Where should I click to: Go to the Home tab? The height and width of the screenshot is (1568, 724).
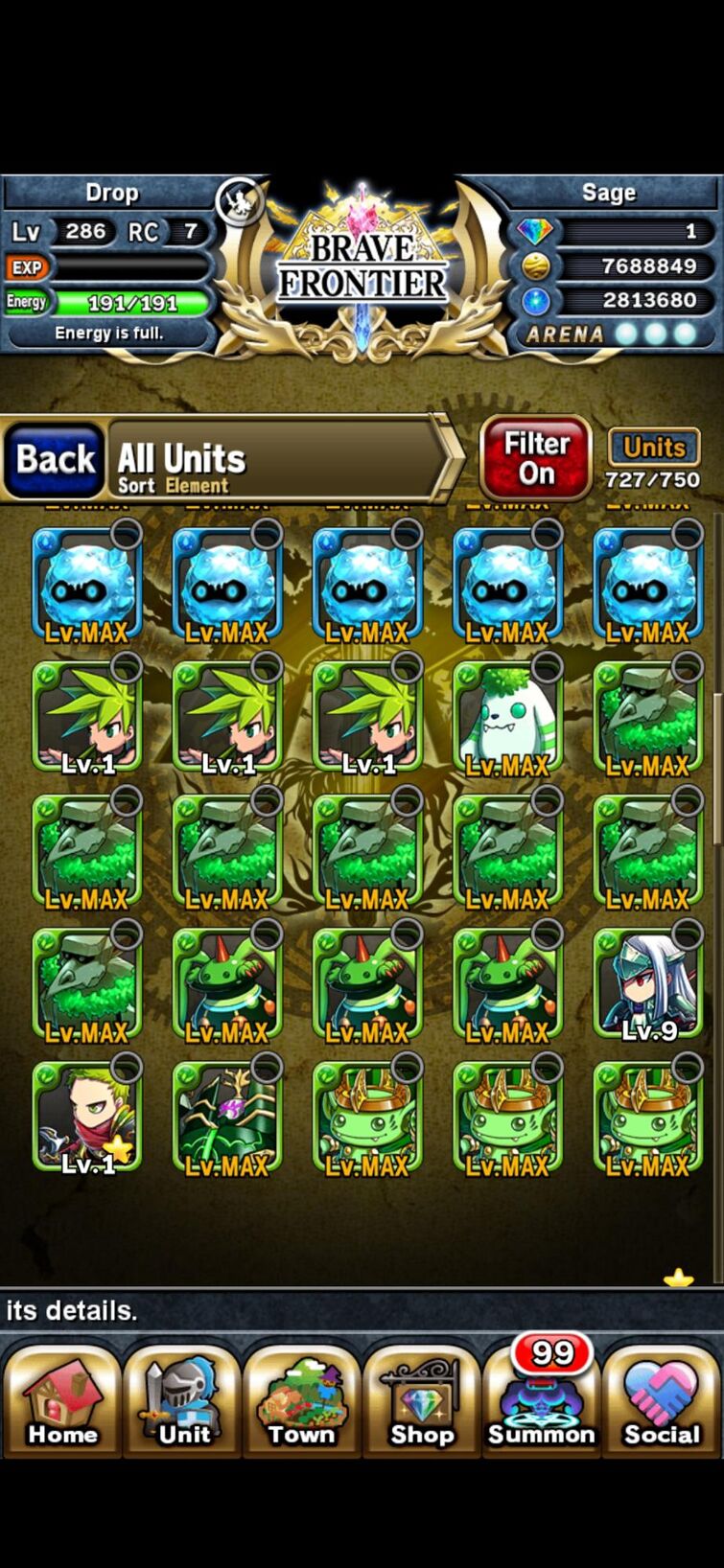[x=61, y=1401]
